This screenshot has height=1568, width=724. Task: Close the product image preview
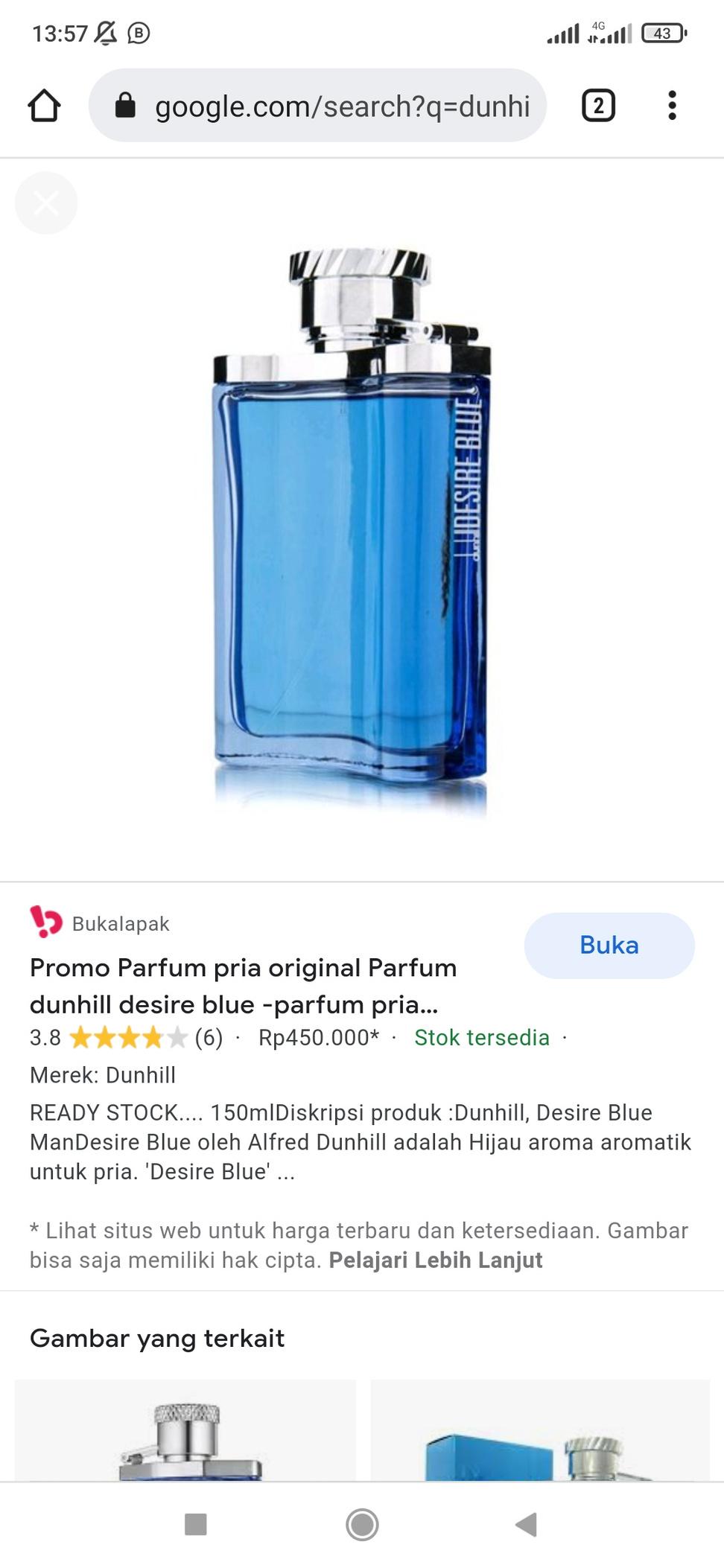(46, 203)
